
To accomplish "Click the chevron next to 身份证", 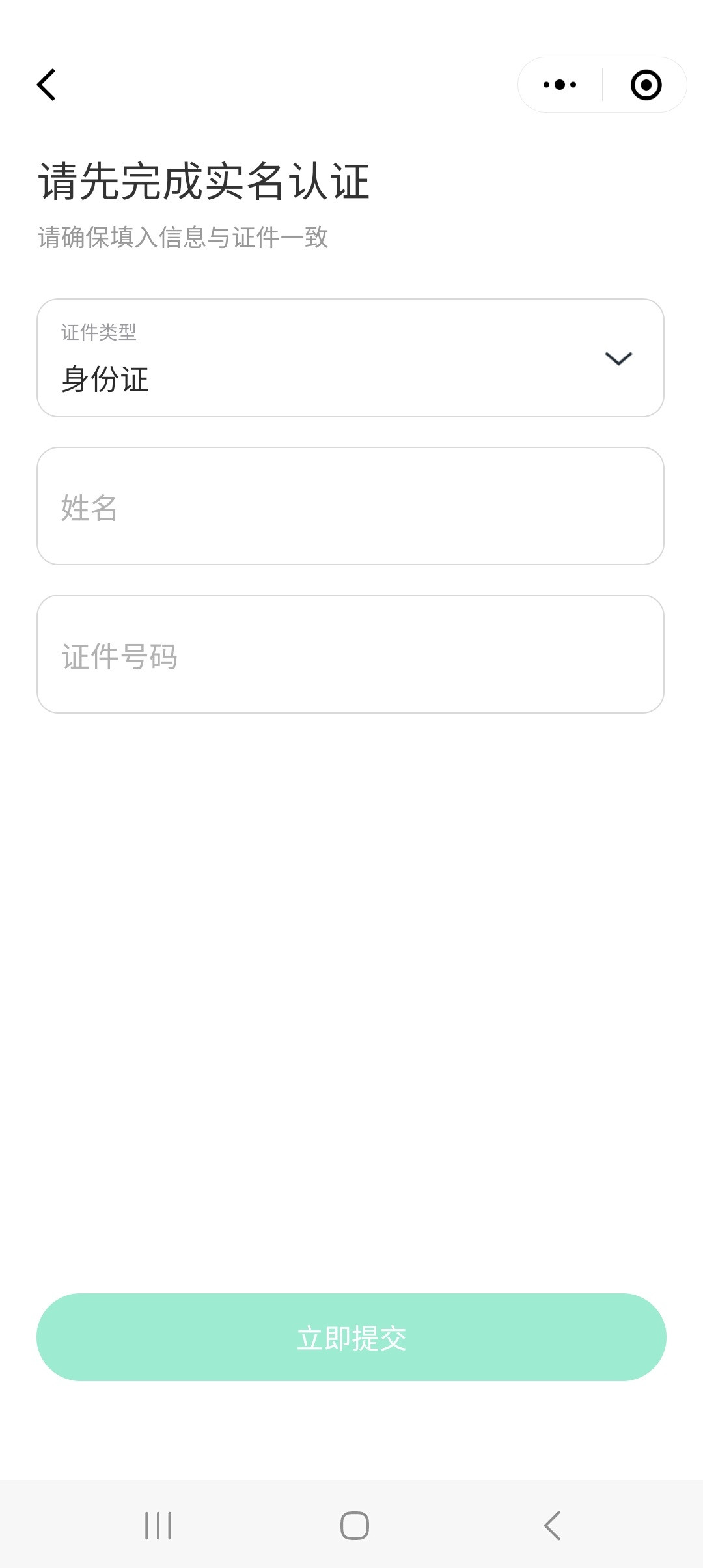I will 617,357.
